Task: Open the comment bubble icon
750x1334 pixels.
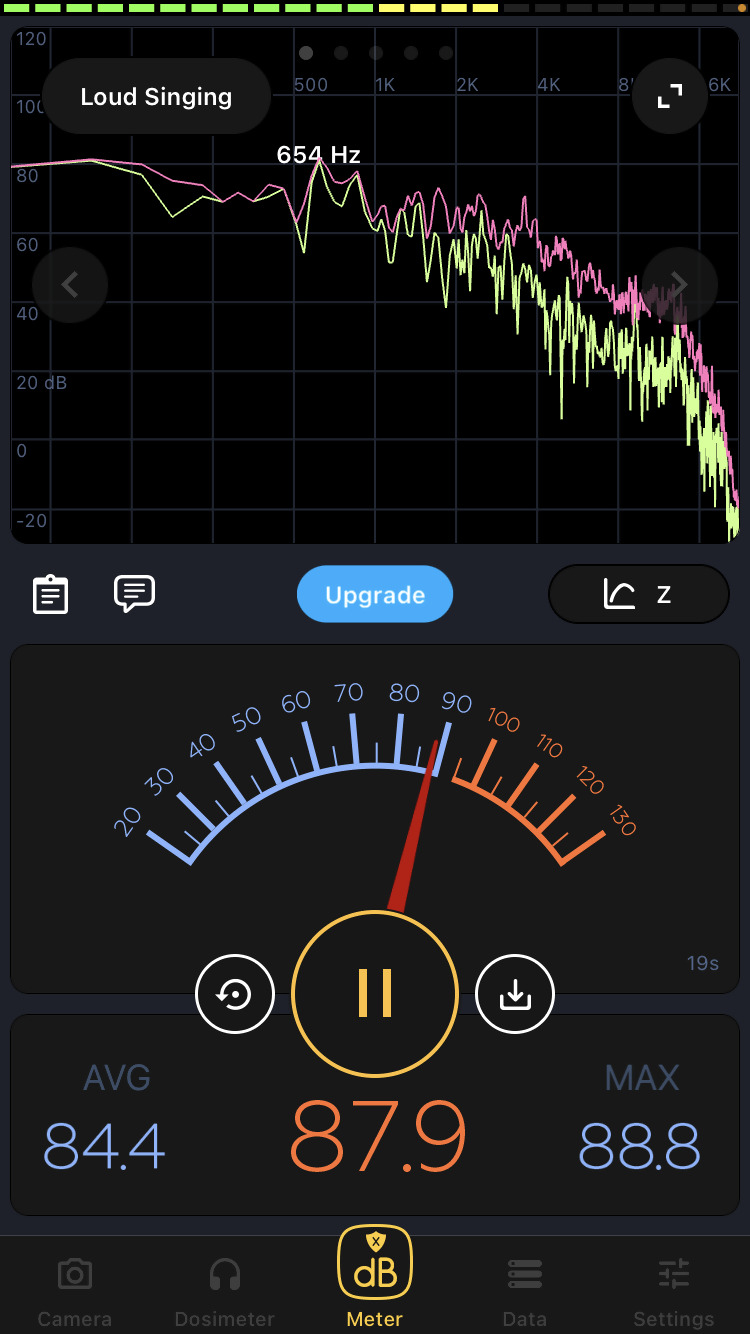Action: tap(134, 593)
